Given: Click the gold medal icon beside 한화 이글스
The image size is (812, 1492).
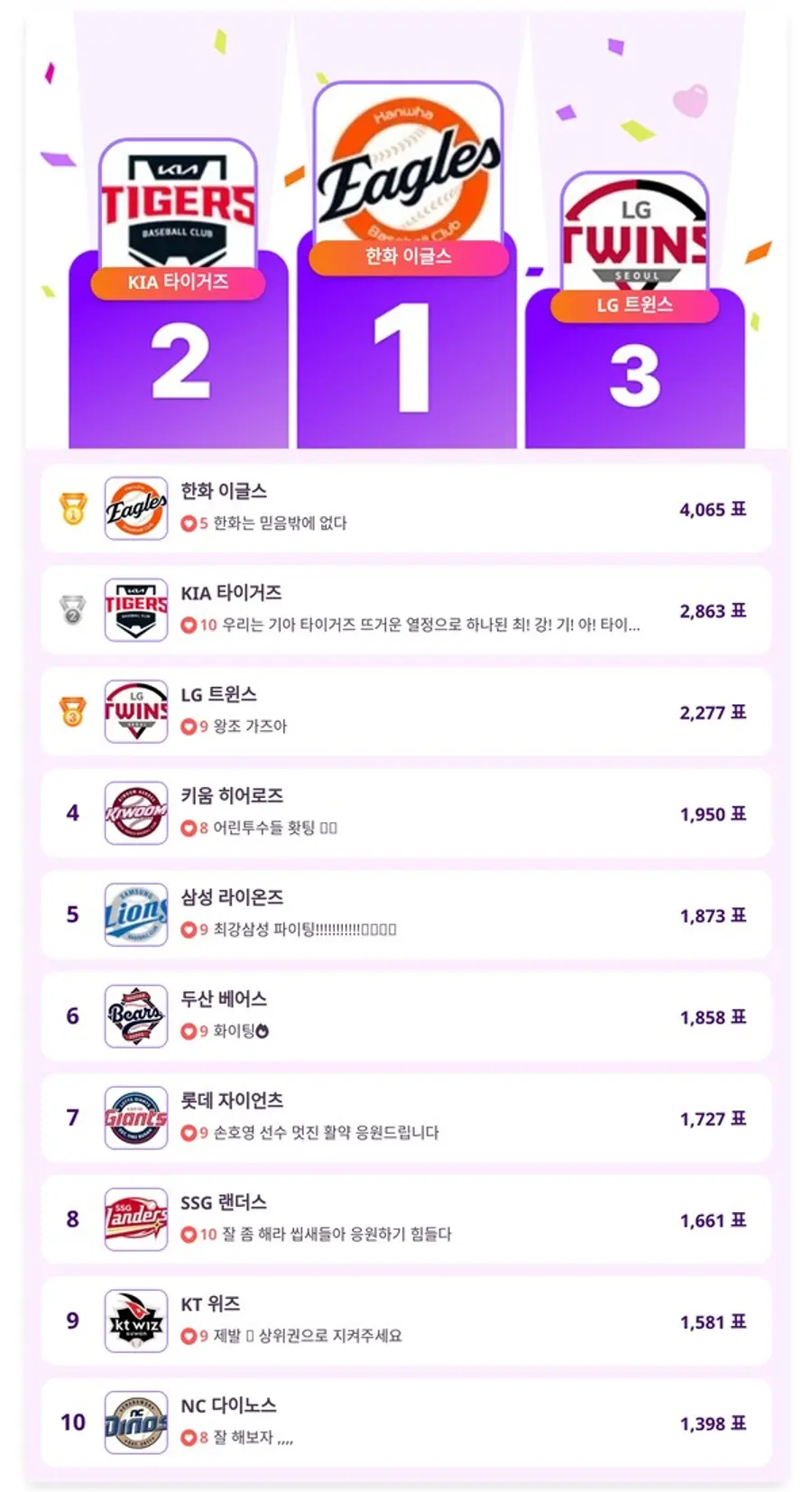Looking at the screenshot, I should click(x=72, y=508).
